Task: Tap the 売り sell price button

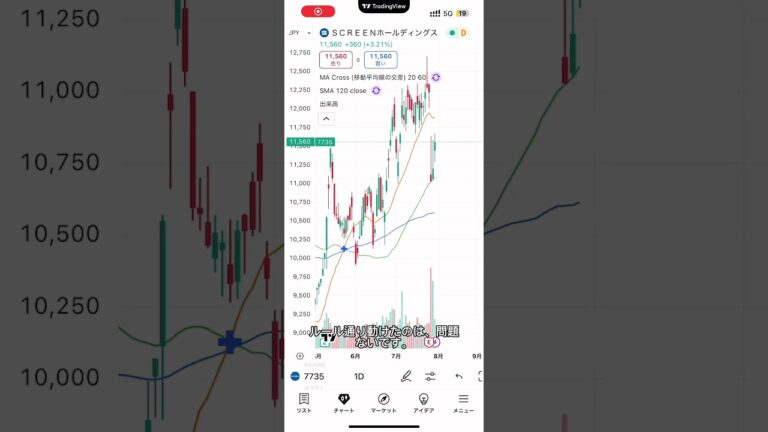Action: pos(335,59)
